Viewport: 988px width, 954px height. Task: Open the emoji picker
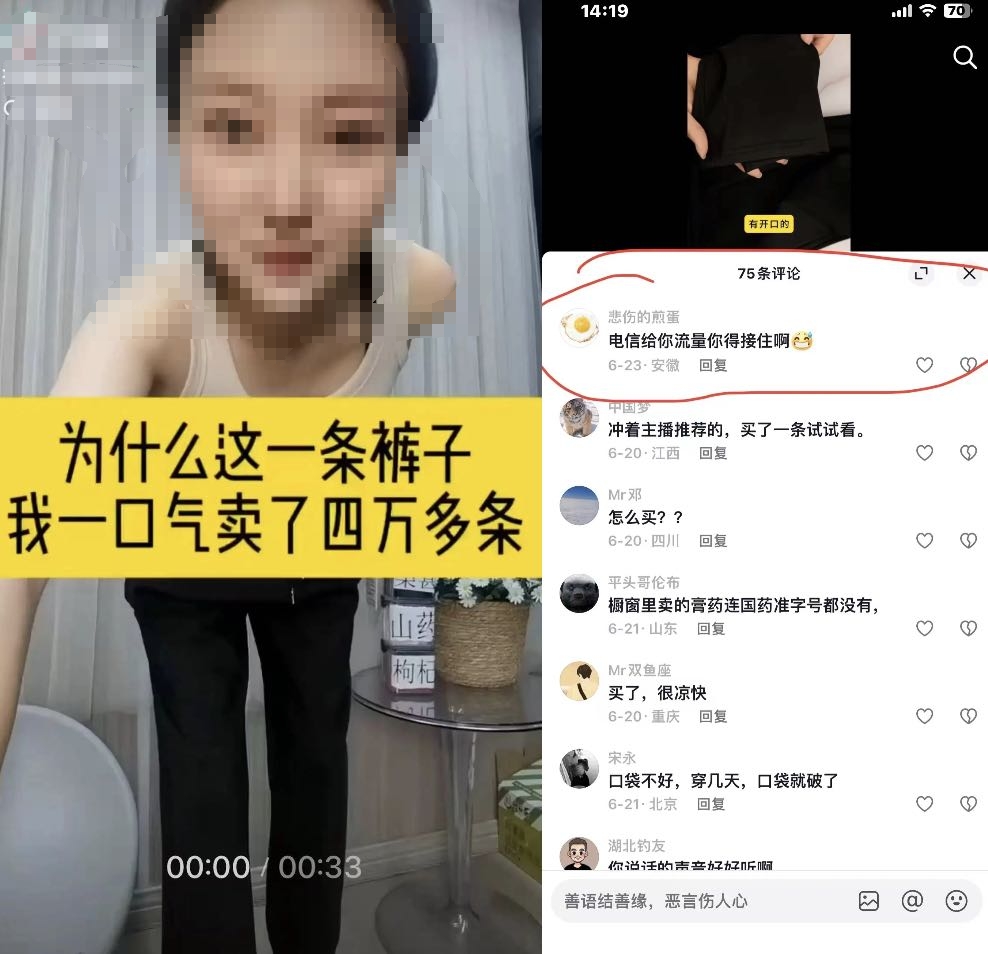956,901
